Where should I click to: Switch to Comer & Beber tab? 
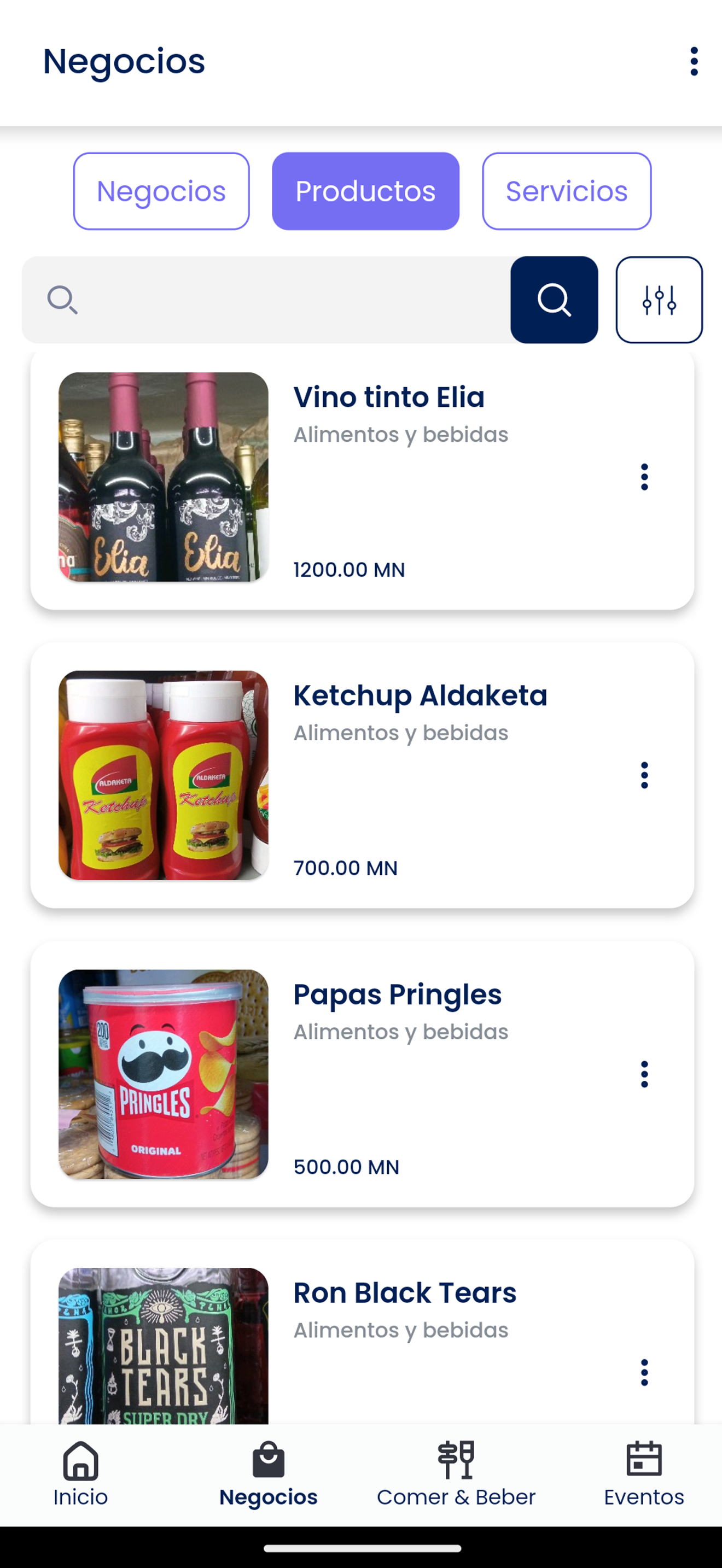pos(456,1473)
